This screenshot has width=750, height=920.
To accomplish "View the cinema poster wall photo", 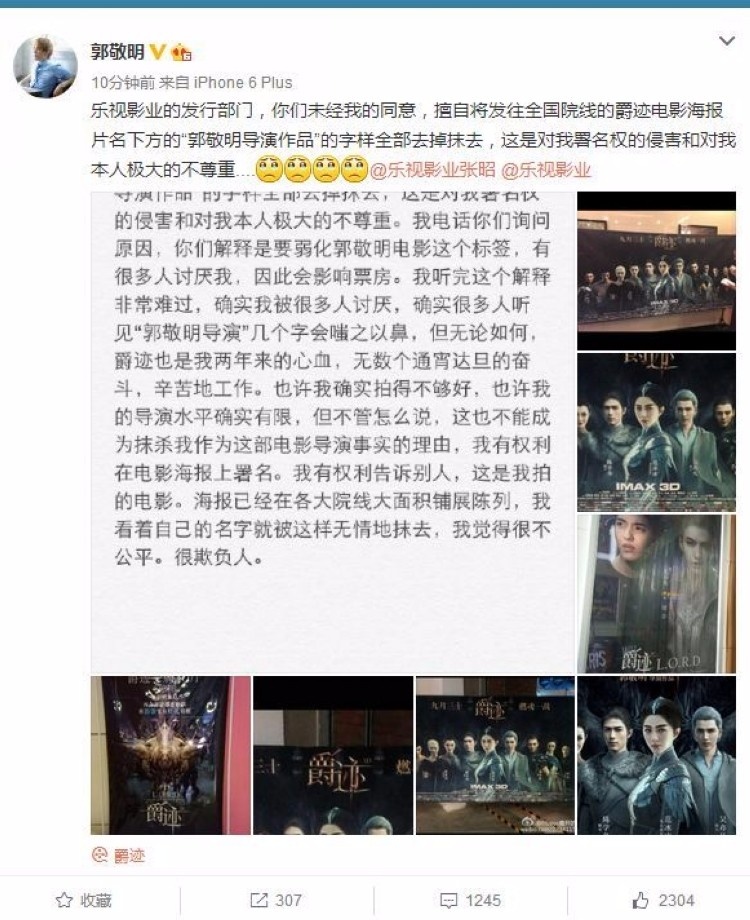I will coord(656,268).
